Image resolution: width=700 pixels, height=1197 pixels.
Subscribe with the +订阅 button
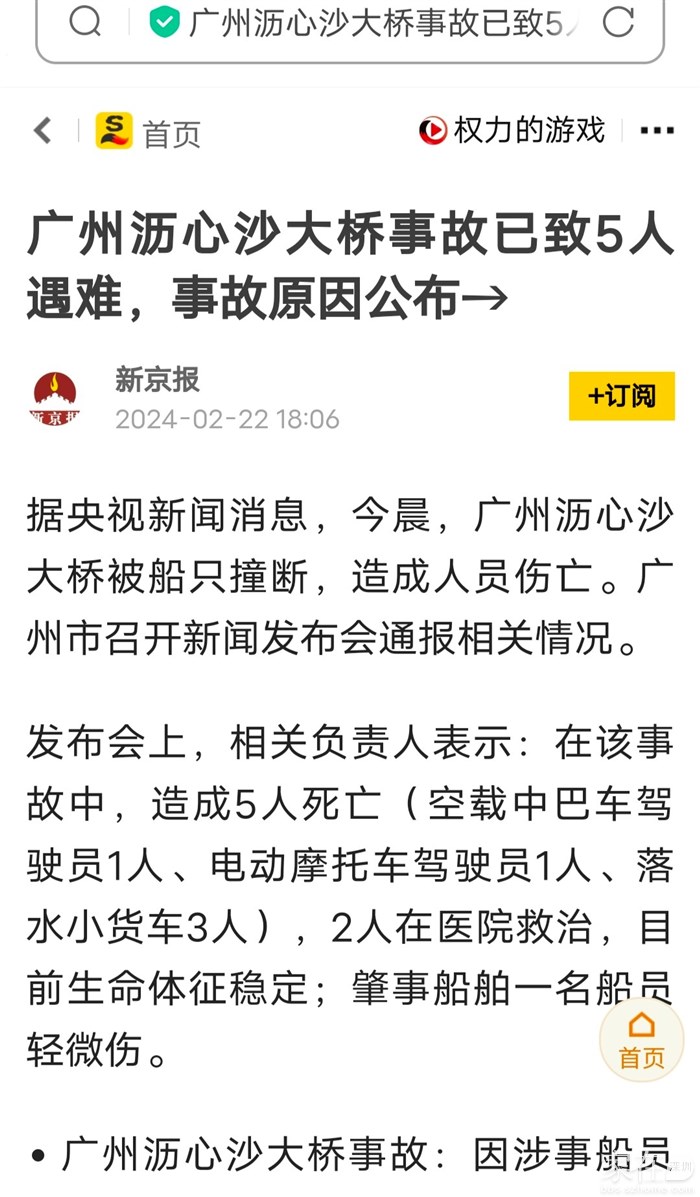click(621, 396)
